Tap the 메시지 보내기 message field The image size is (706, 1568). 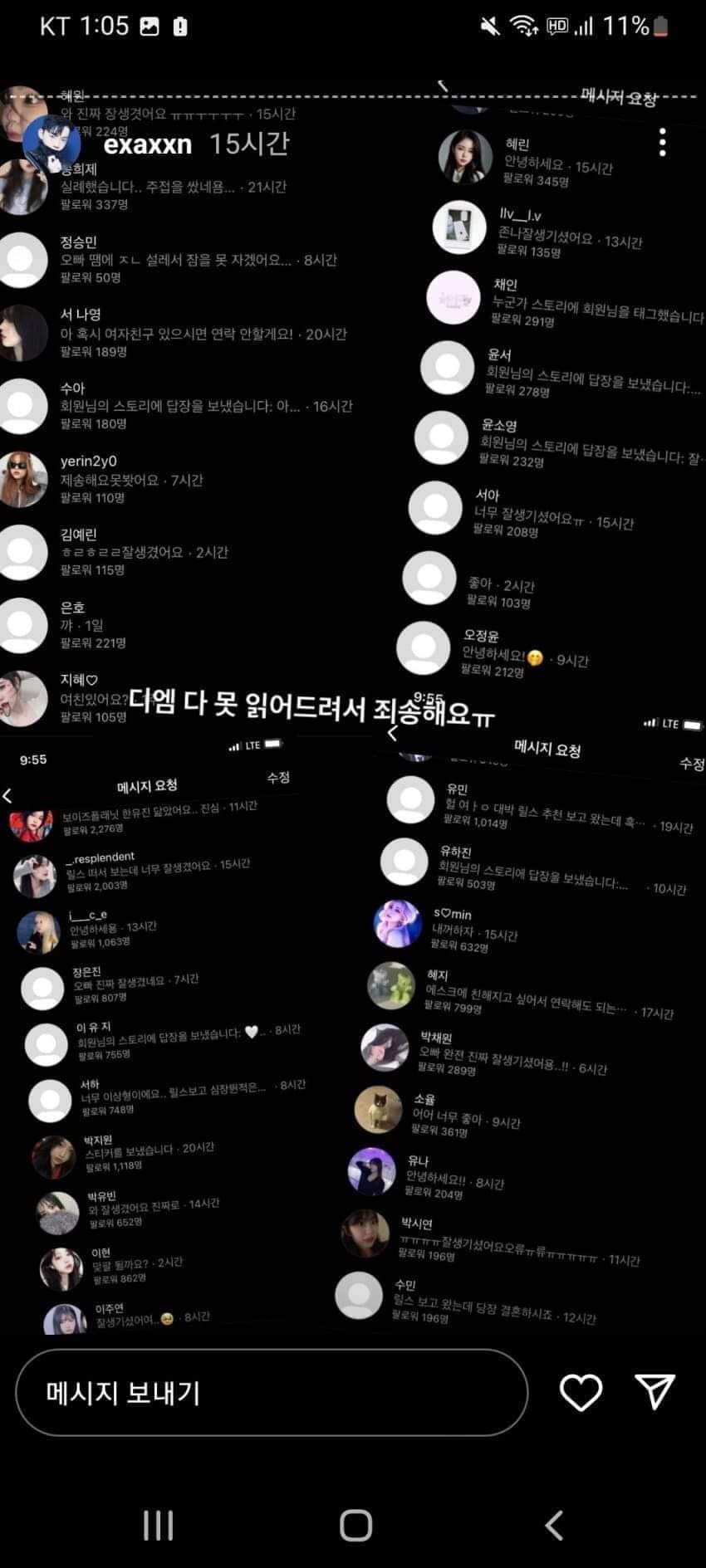pyautogui.click(x=272, y=1393)
